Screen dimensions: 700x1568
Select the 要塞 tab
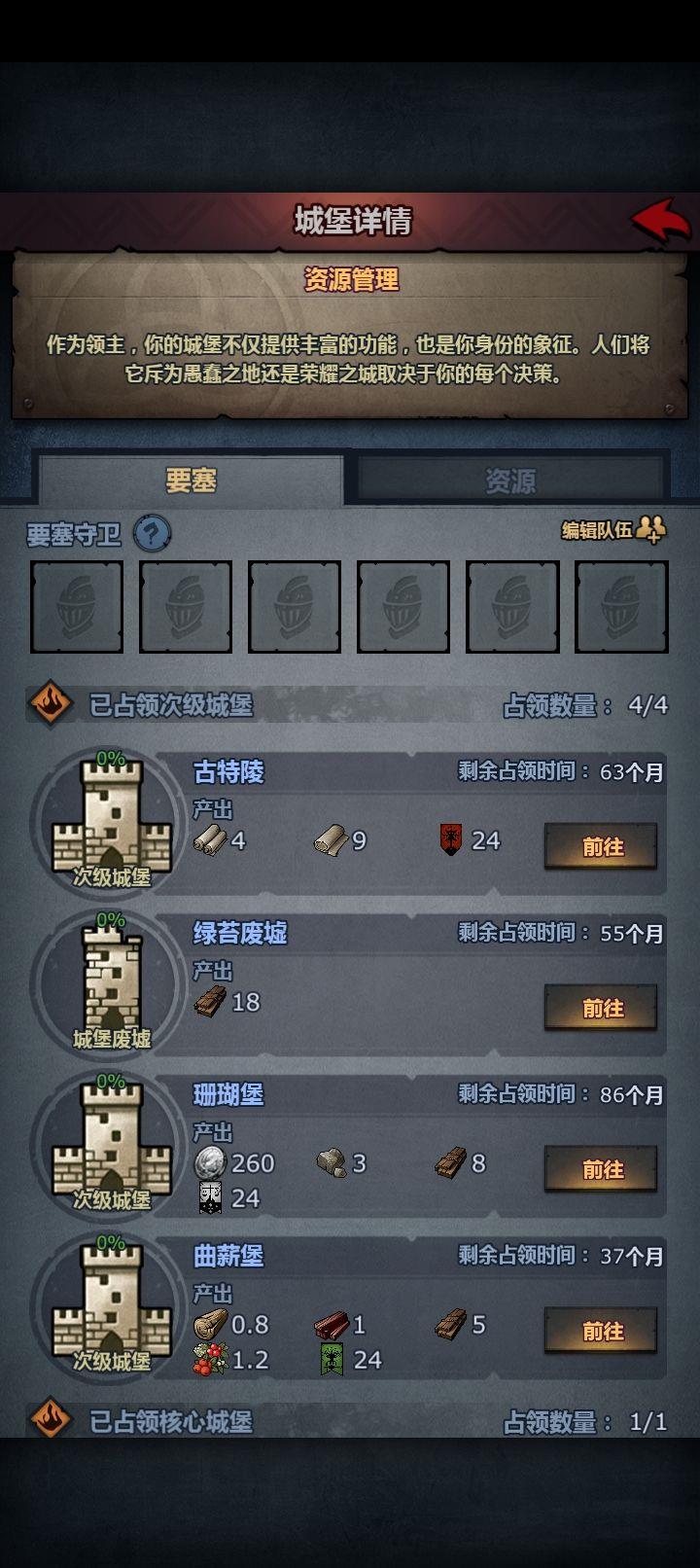click(x=191, y=481)
